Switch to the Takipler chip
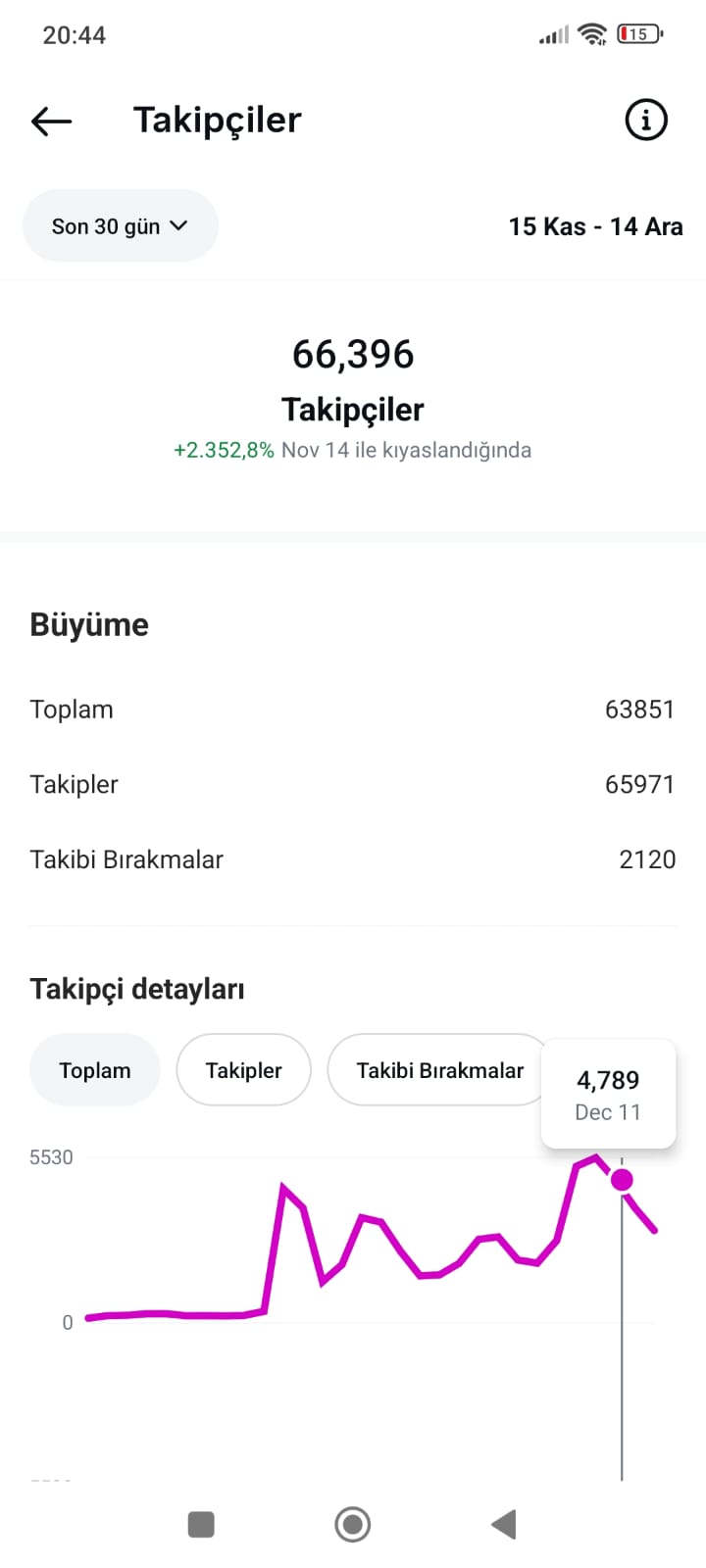The width and height of the screenshot is (706, 1568). point(243,1070)
